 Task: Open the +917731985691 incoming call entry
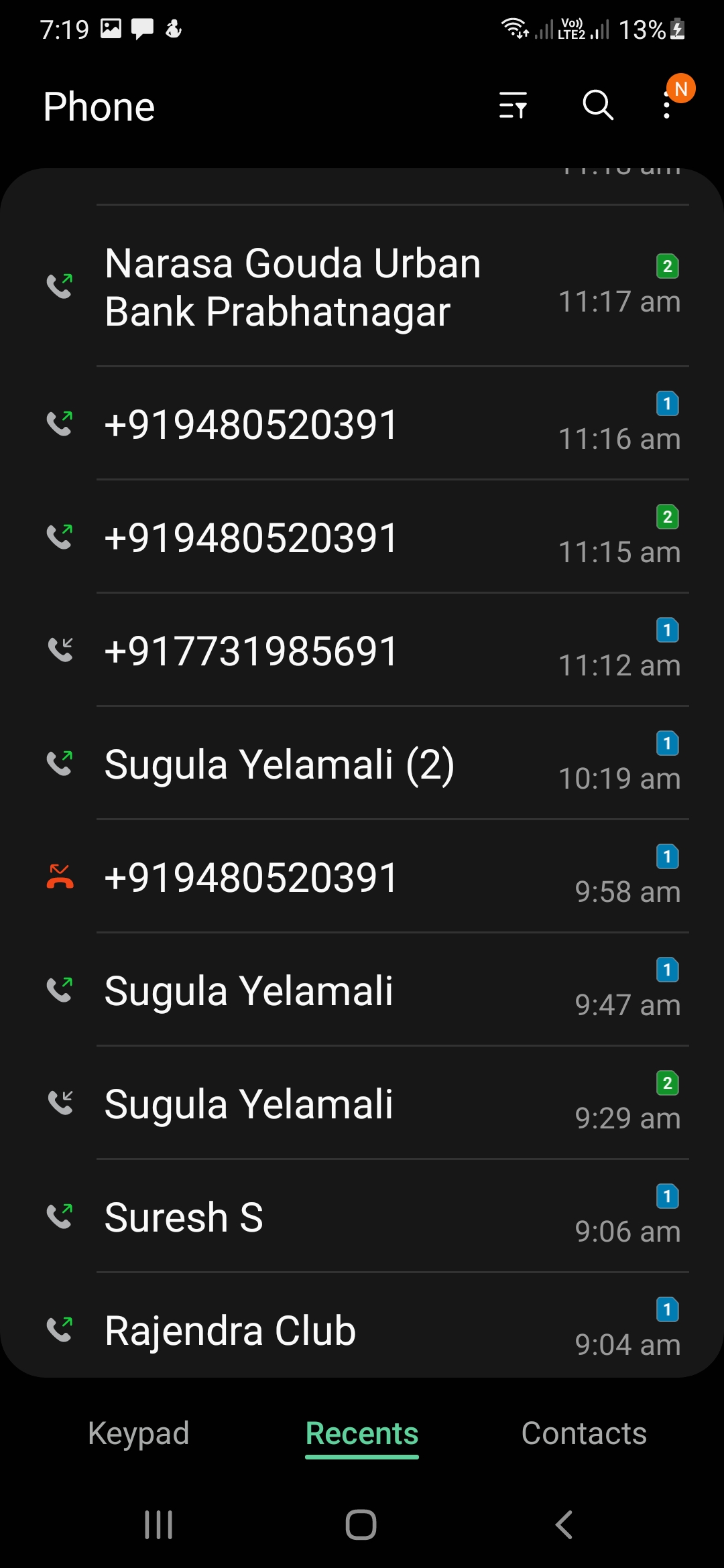click(x=362, y=651)
